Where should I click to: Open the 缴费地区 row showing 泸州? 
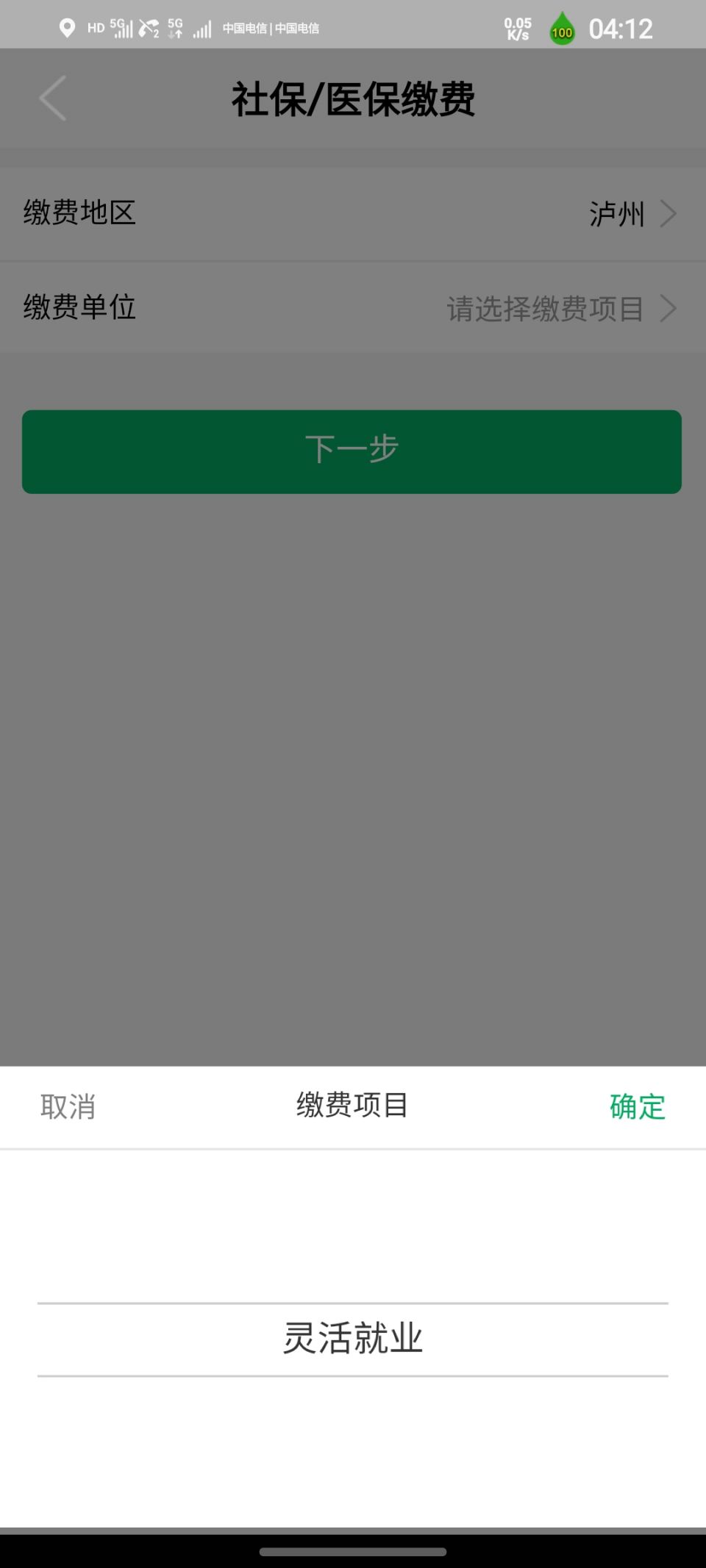(353, 214)
